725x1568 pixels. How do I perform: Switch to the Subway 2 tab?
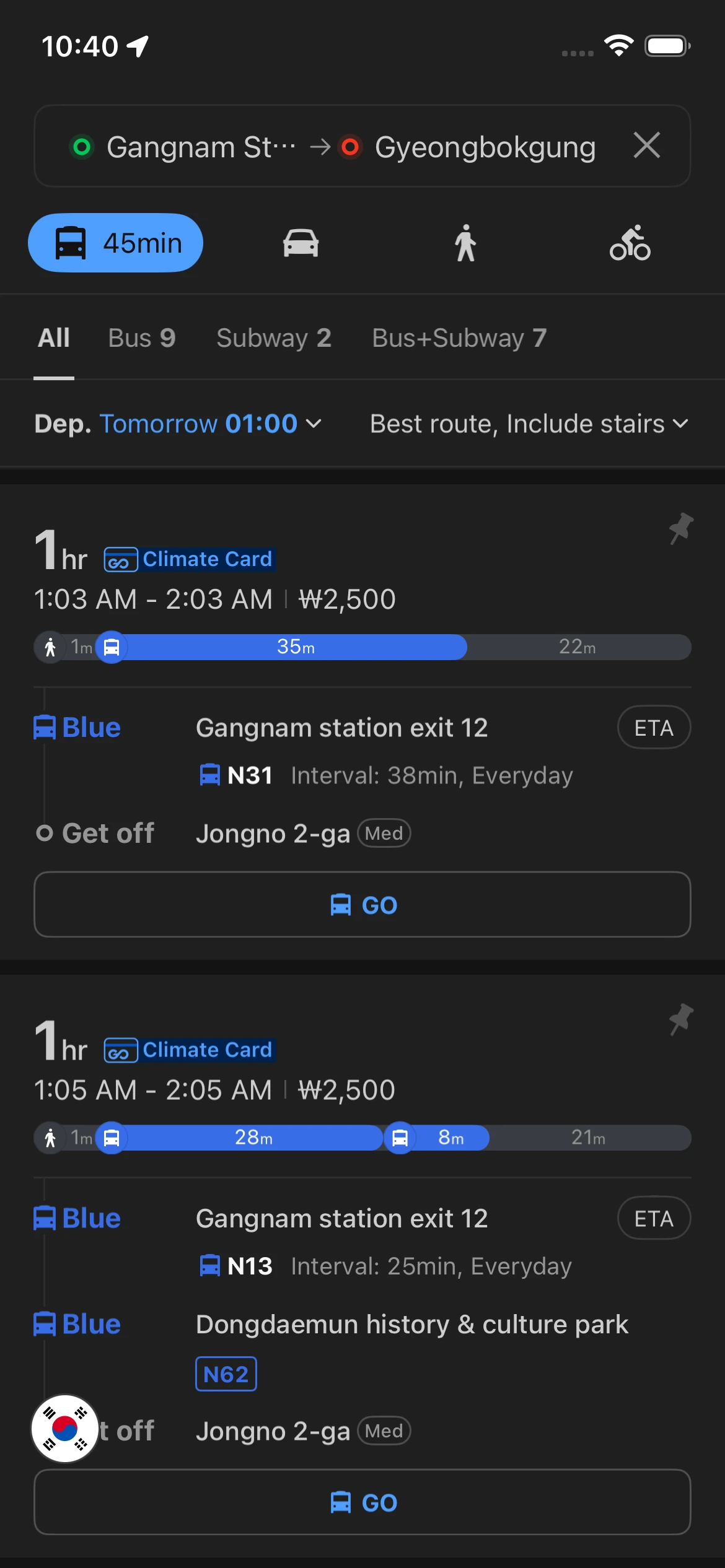(x=273, y=338)
